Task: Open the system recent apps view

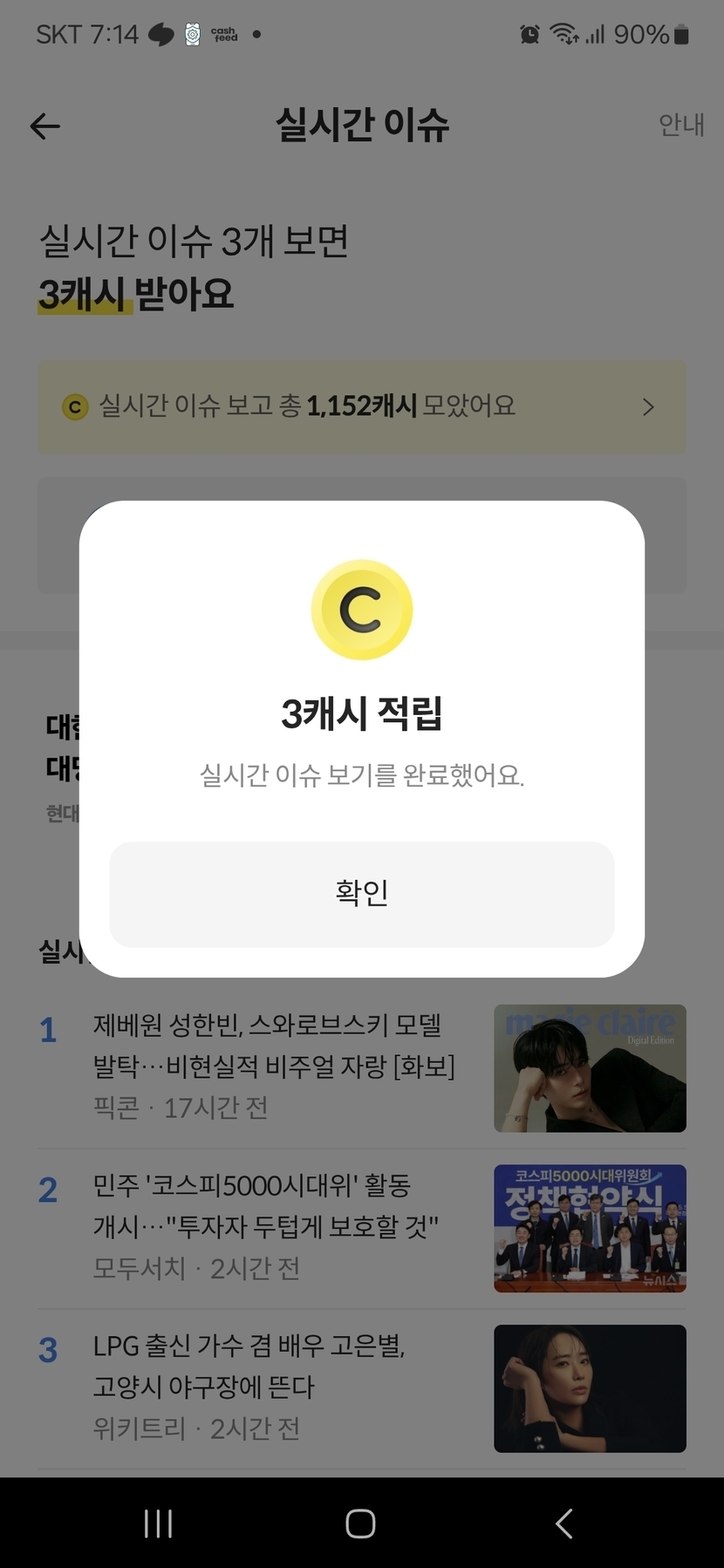Action: tap(158, 1524)
